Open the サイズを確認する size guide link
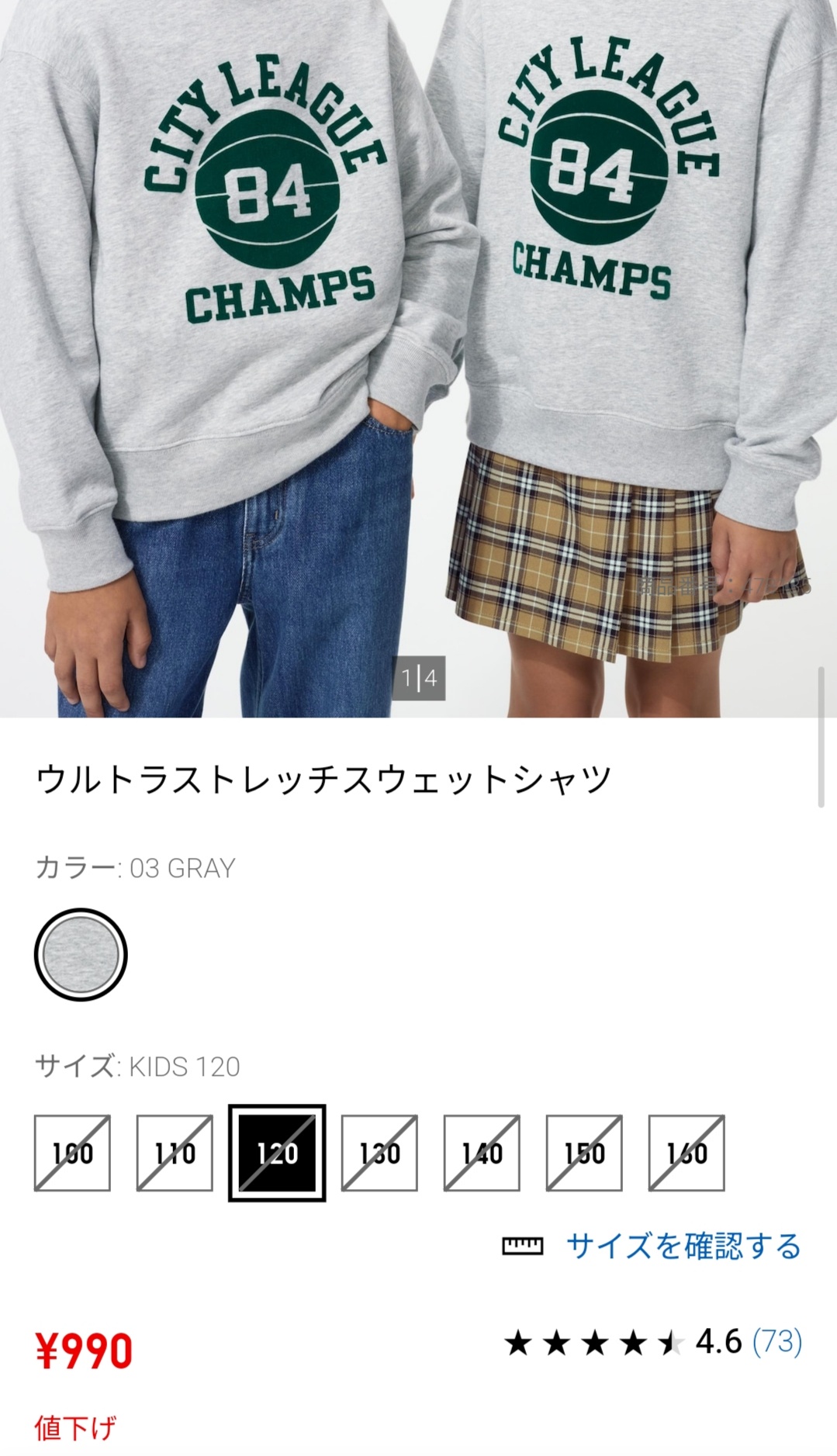Image resolution: width=837 pixels, height=1456 pixels. [683, 1247]
